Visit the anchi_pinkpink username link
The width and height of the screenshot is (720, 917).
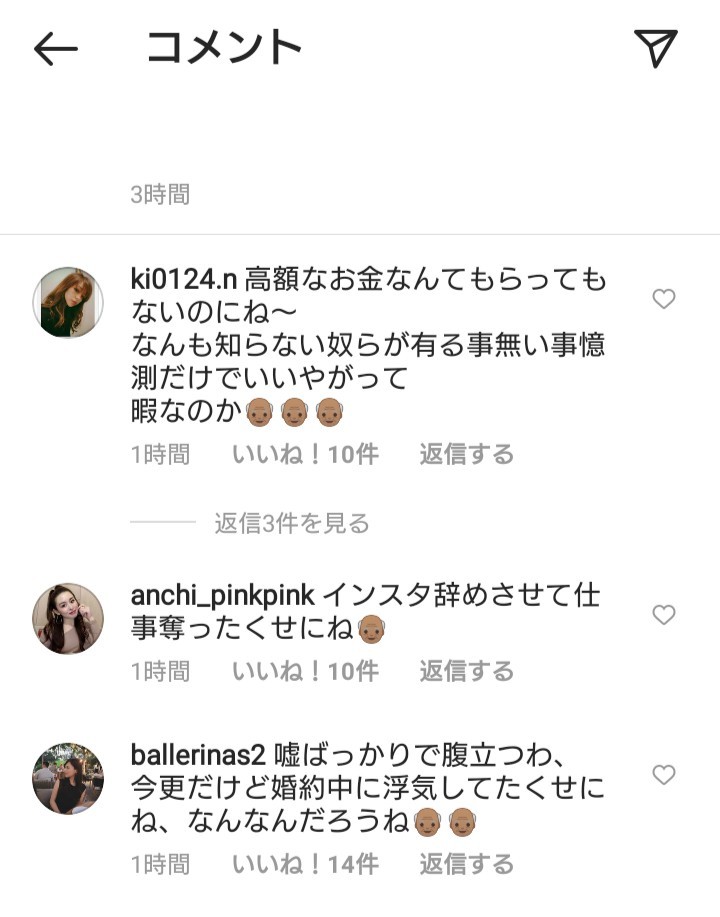[x=222, y=596]
